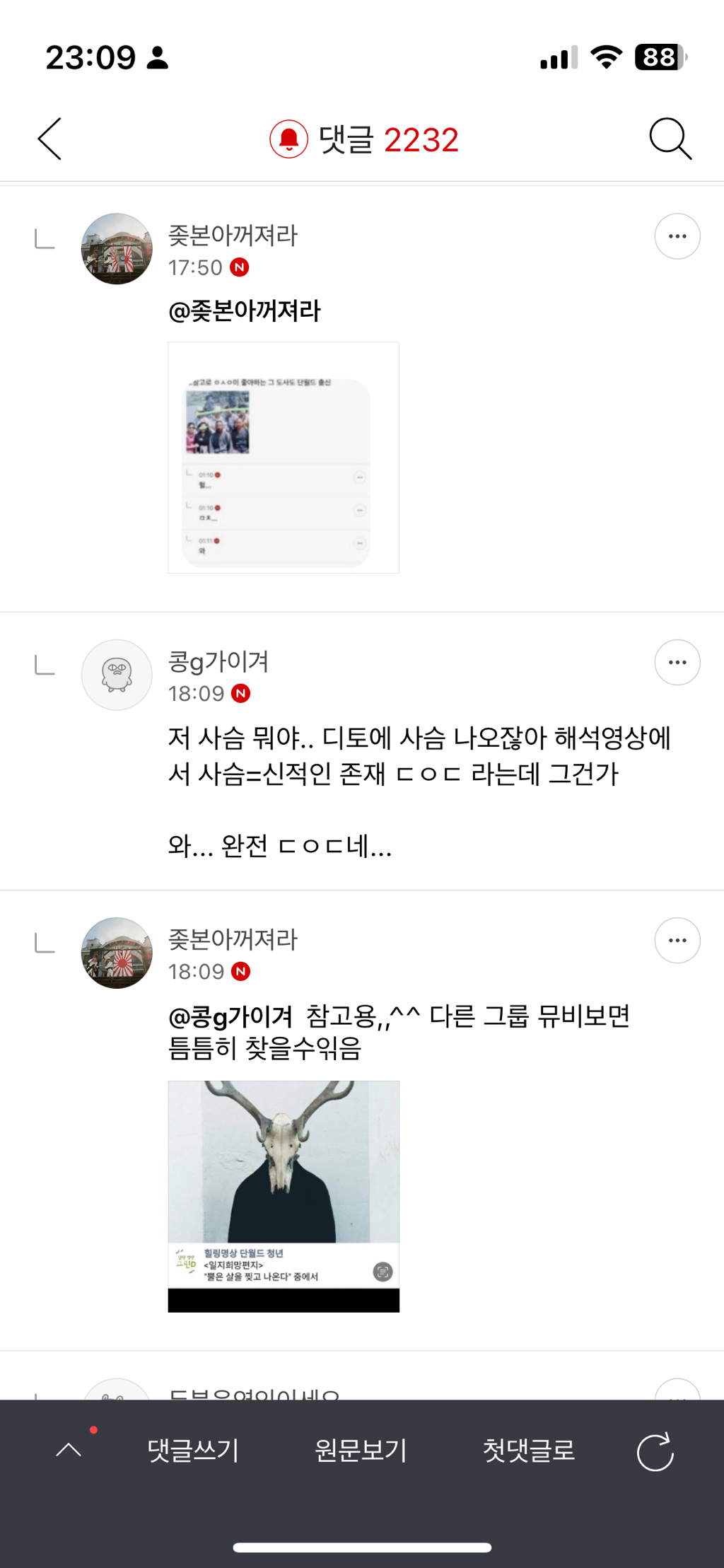Select 원문보기 to view the original post

coord(361,1450)
